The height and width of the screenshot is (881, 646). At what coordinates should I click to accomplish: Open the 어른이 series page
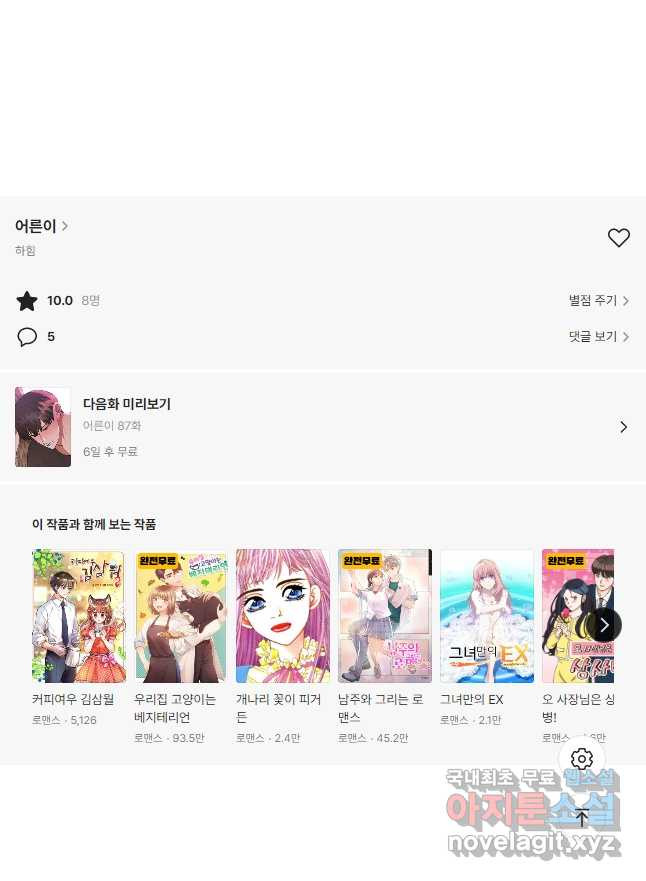tap(41, 226)
